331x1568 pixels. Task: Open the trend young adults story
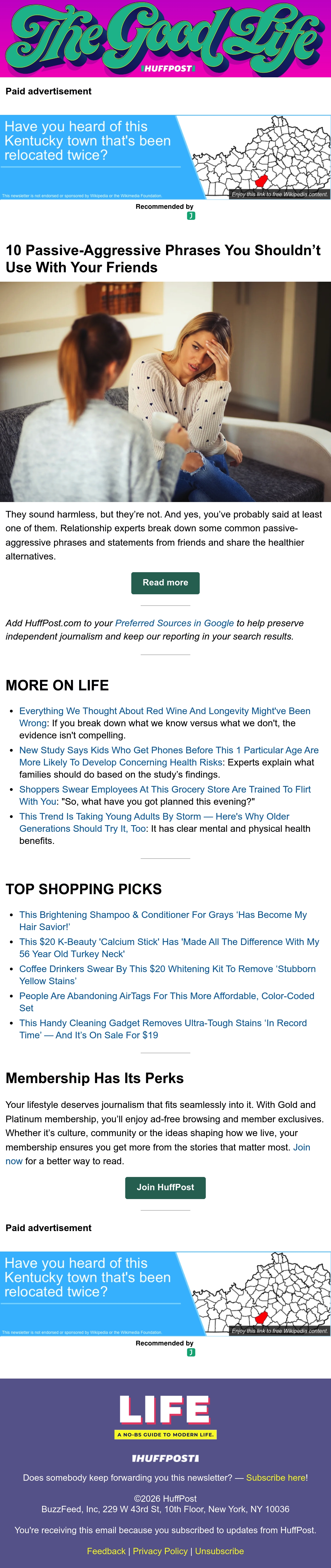tap(154, 822)
